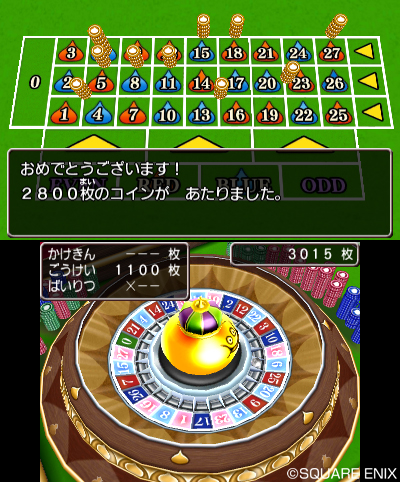Image resolution: width=400 pixels, height=482 pixels.
Task: Put coins on number 13
Action: click(202, 113)
